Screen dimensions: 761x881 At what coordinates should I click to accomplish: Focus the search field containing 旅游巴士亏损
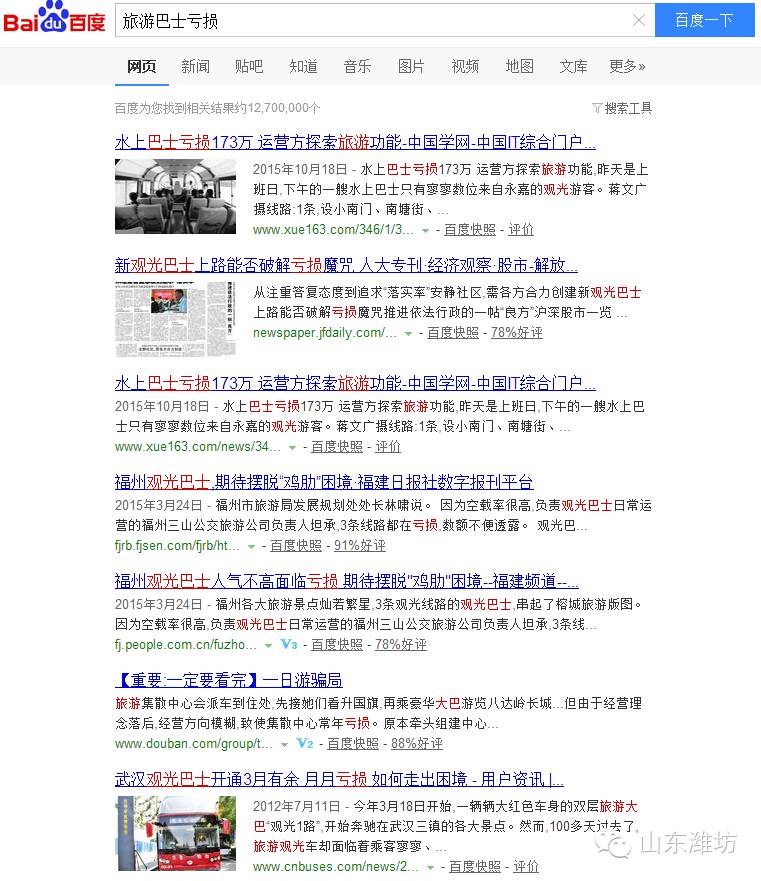coord(370,20)
